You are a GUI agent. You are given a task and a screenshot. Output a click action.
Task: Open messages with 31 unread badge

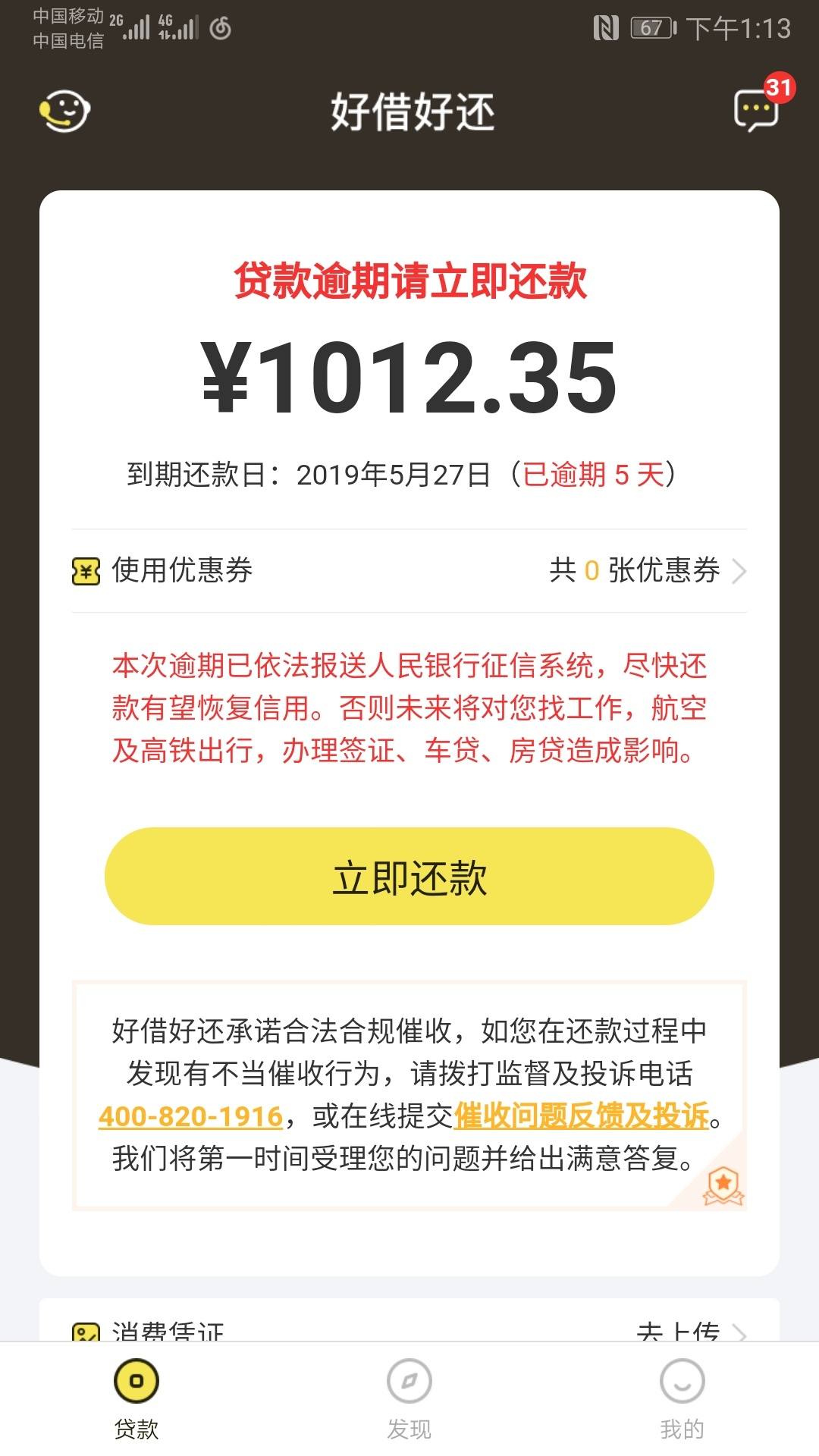pyautogui.click(x=757, y=110)
